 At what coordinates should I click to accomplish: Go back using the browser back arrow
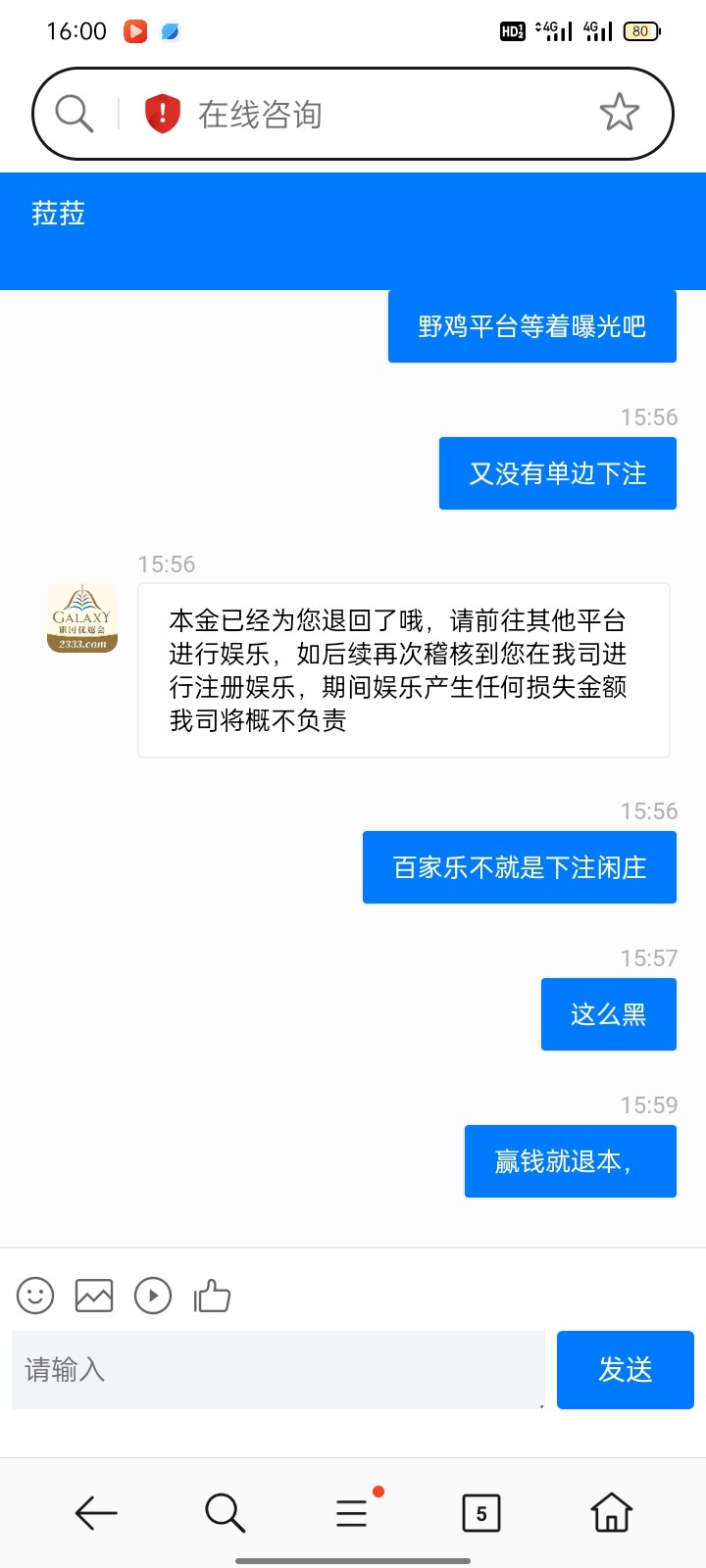(x=96, y=1513)
